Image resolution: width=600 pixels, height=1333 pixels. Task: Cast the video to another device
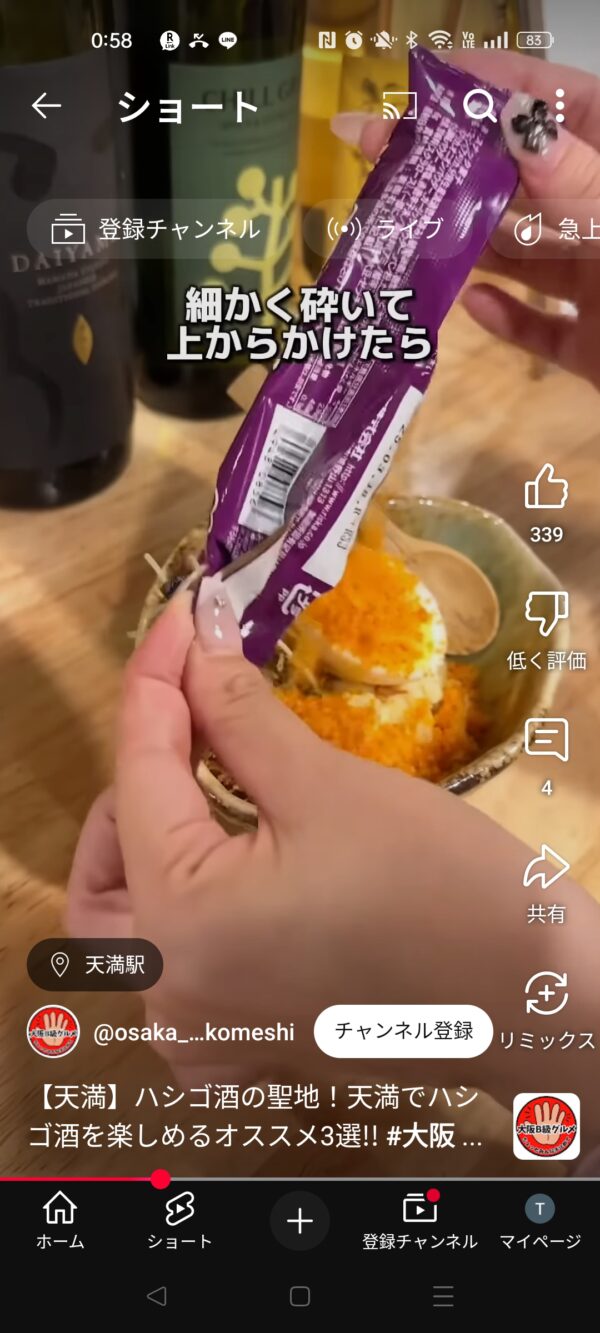400,105
